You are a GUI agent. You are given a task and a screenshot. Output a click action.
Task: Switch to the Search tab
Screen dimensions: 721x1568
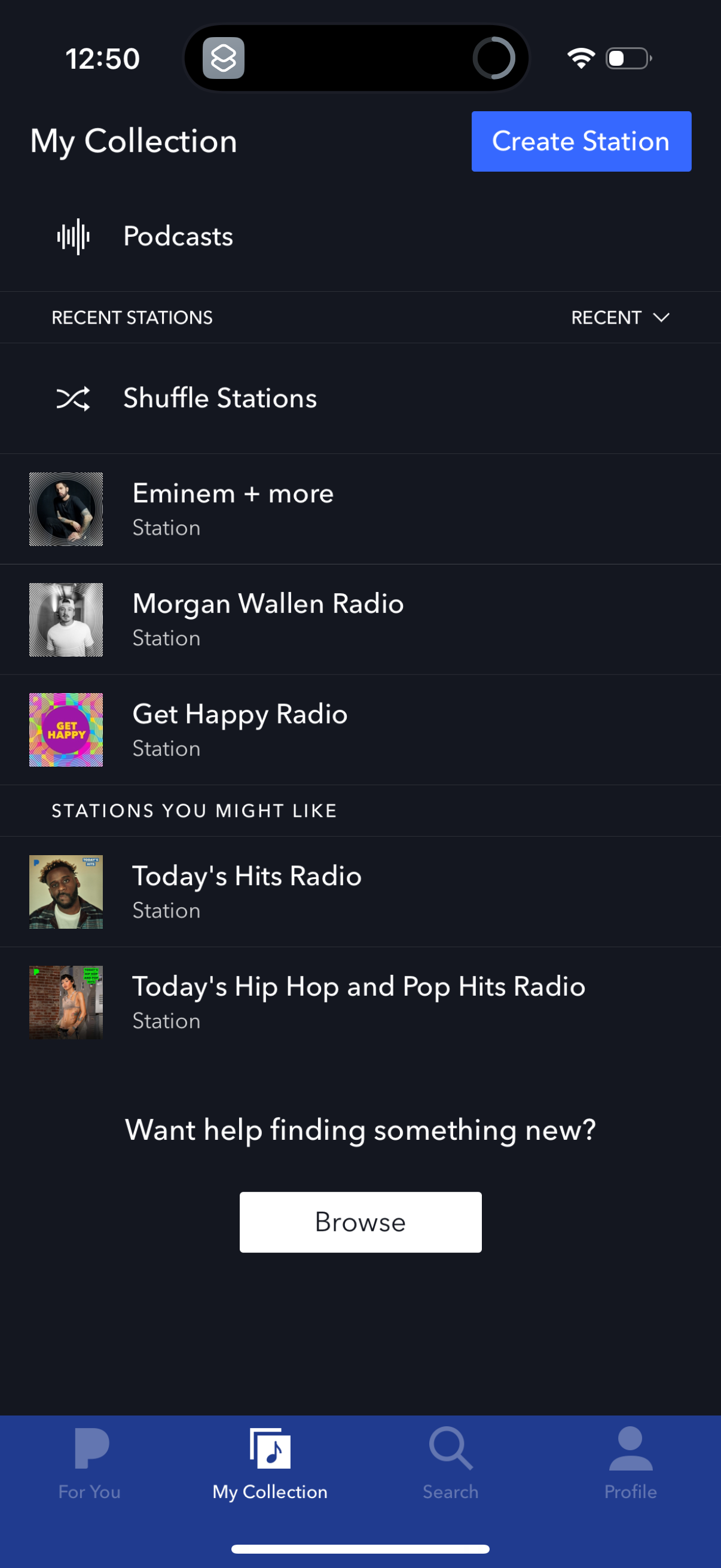[x=450, y=1461]
